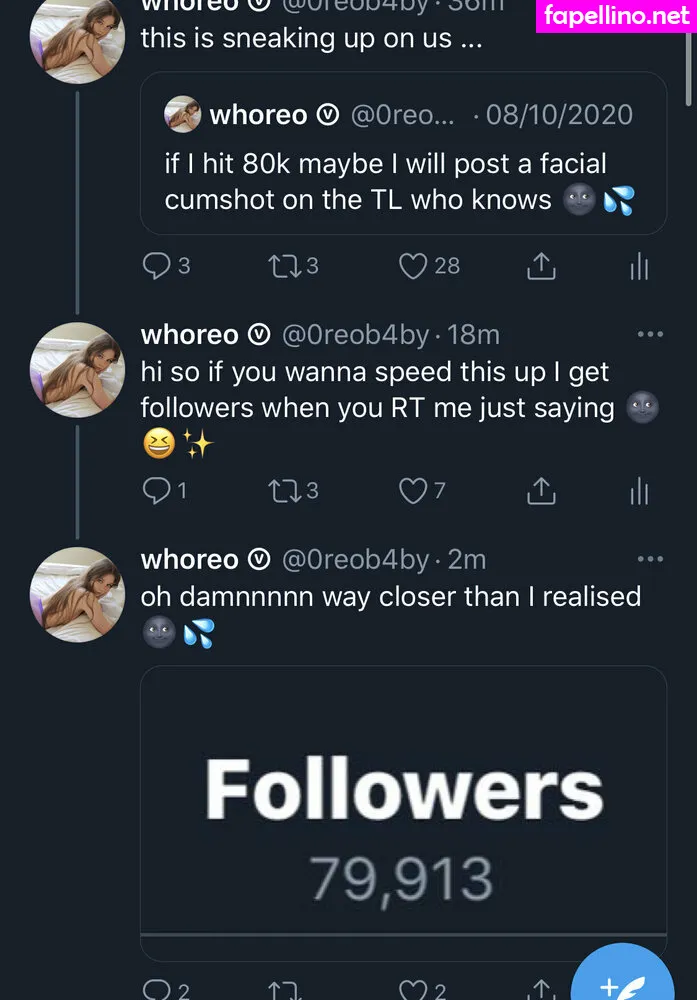Viewport: 697px width, 1000px height.
Task: Like the "this is sneaking up" tweet
Action: click(414, 265)
